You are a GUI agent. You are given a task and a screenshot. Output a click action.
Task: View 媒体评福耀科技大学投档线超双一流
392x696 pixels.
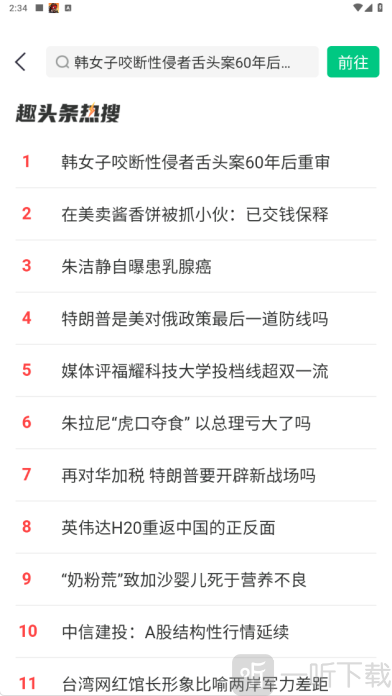[x=196, y=371]
